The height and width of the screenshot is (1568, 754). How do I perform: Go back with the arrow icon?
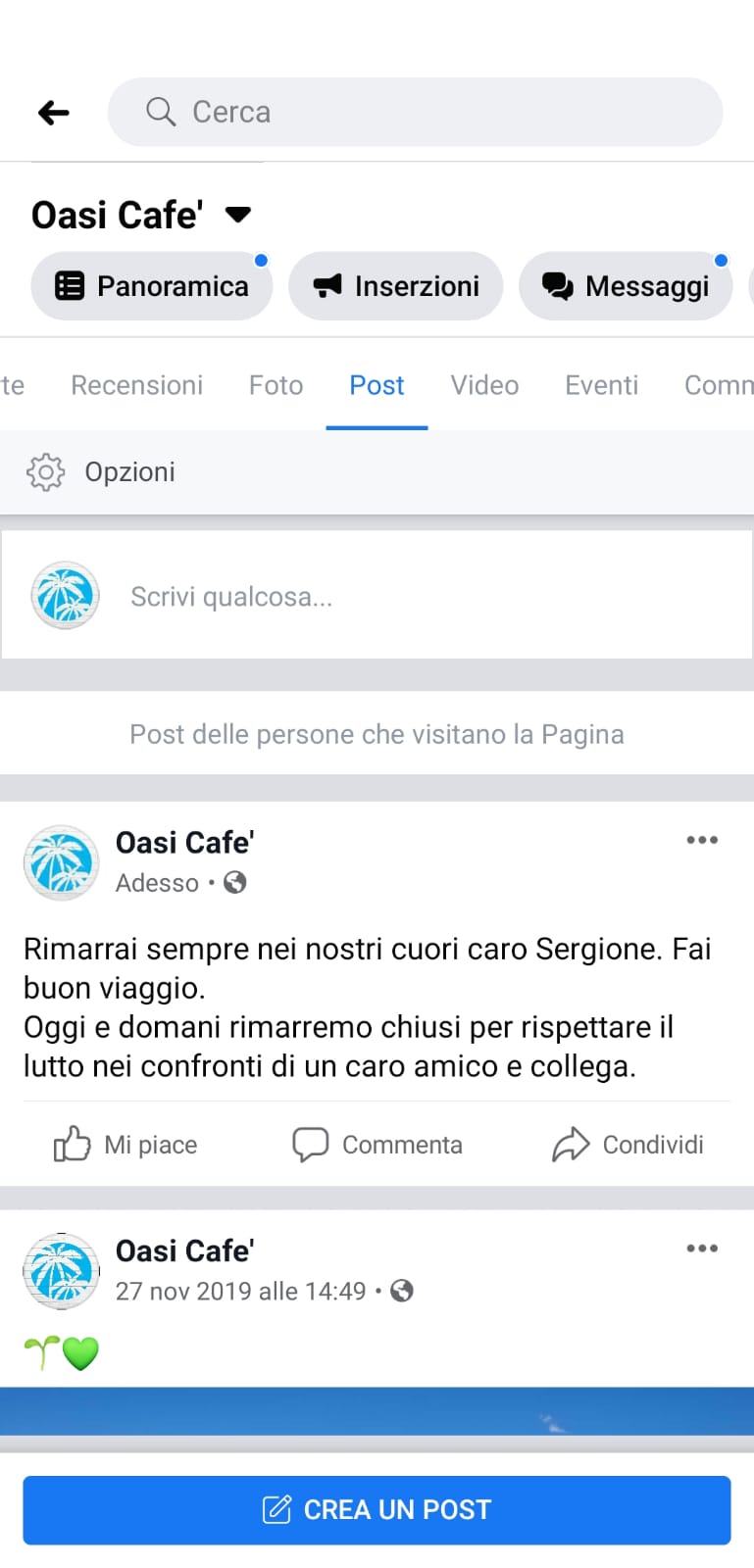(x=54, y=113)
